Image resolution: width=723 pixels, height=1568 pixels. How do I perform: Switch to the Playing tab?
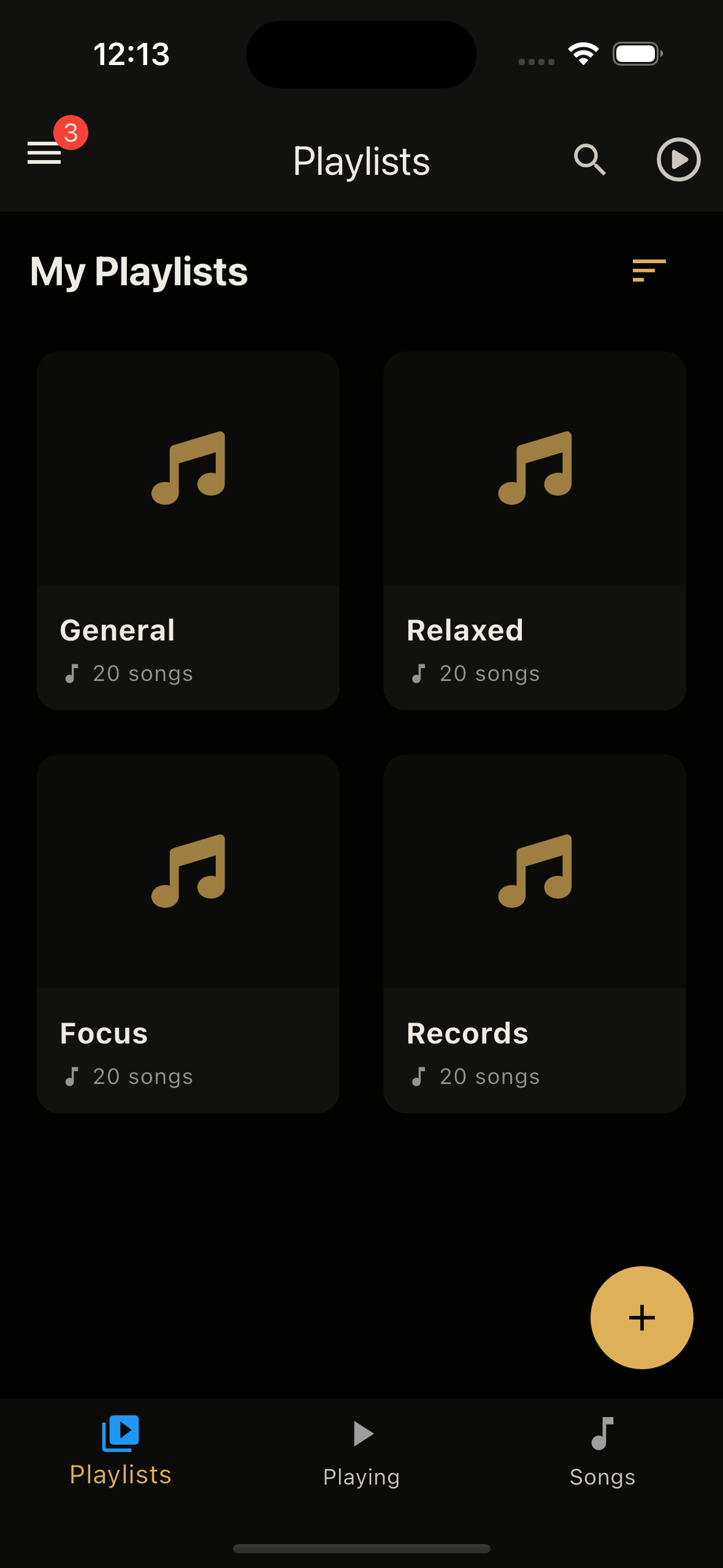pyautogui.click(x=362, y=1451)
